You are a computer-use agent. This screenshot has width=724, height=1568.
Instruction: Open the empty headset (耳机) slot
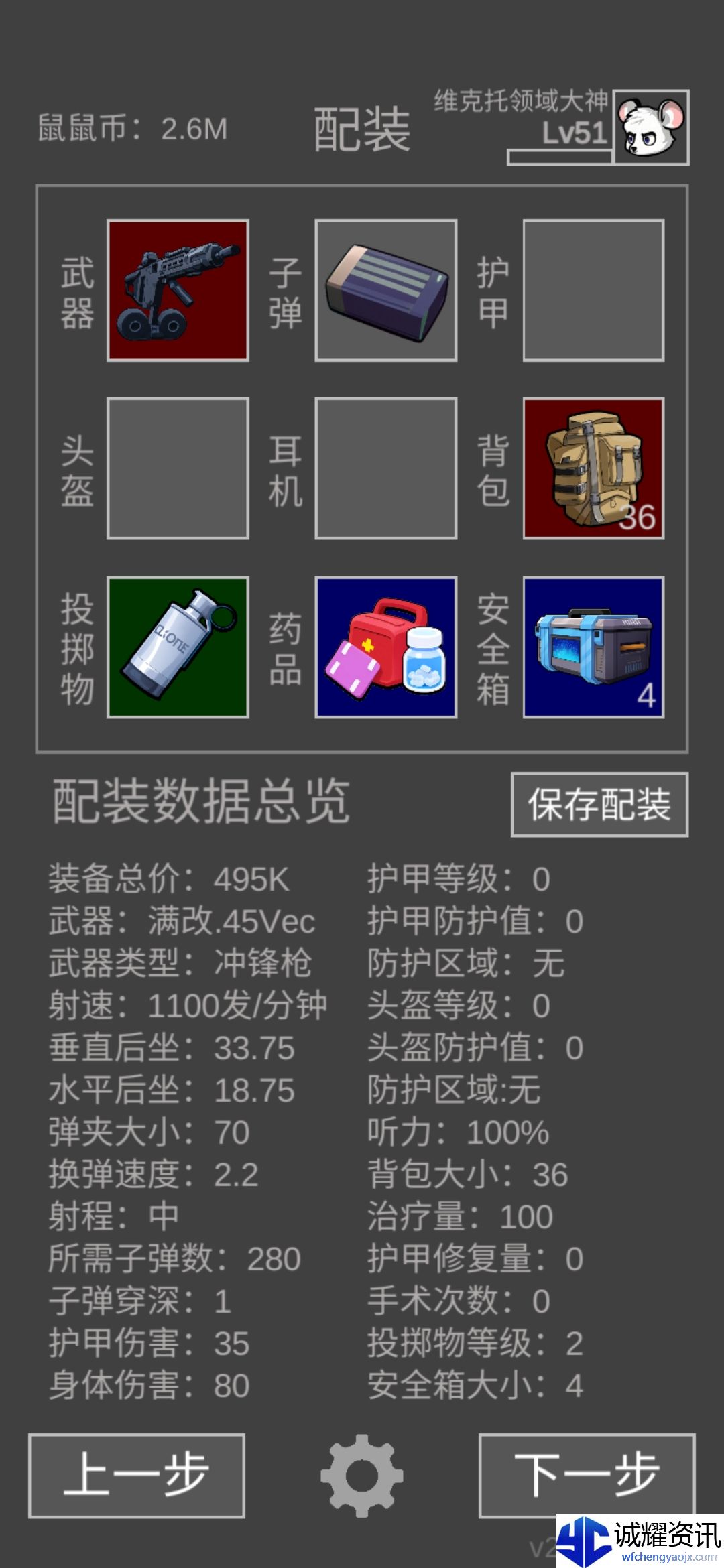coord(386,468)
